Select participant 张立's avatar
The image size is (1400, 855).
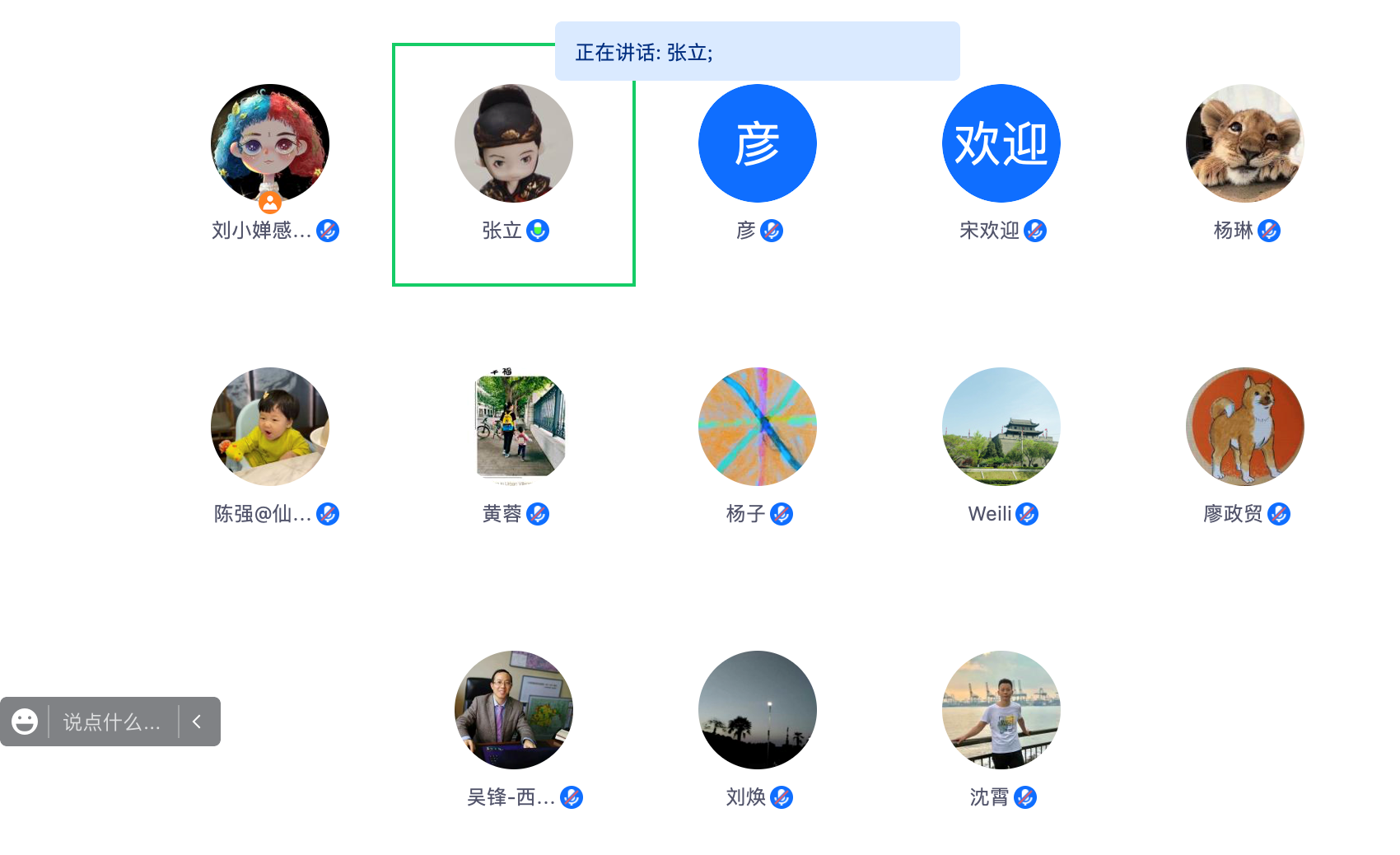coord(514,143)
